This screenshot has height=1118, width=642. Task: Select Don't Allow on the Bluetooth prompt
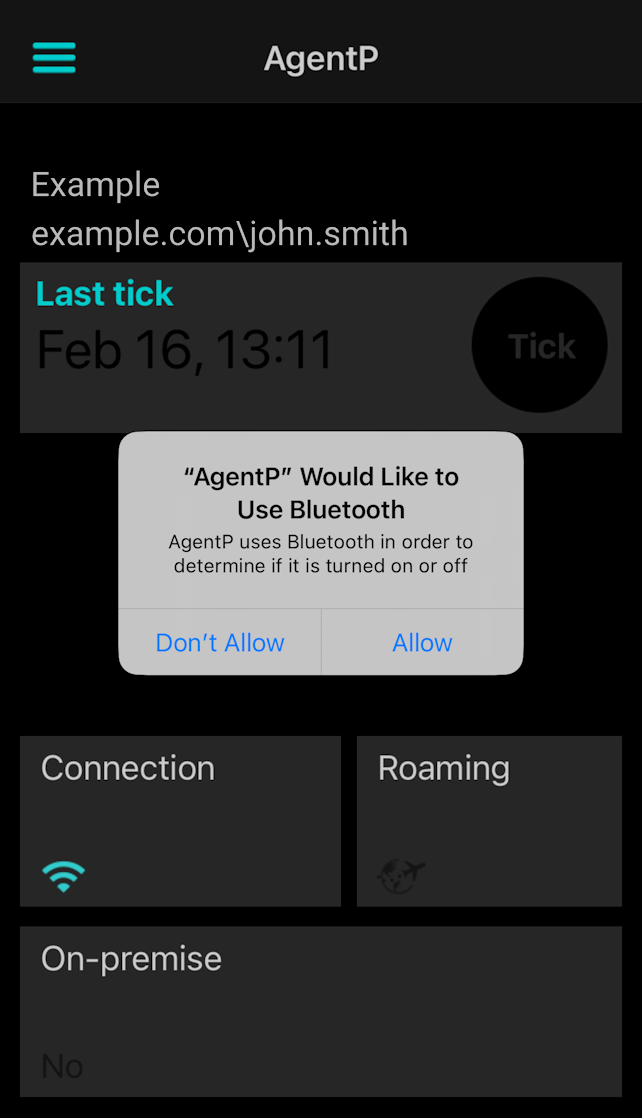point(220,642)
